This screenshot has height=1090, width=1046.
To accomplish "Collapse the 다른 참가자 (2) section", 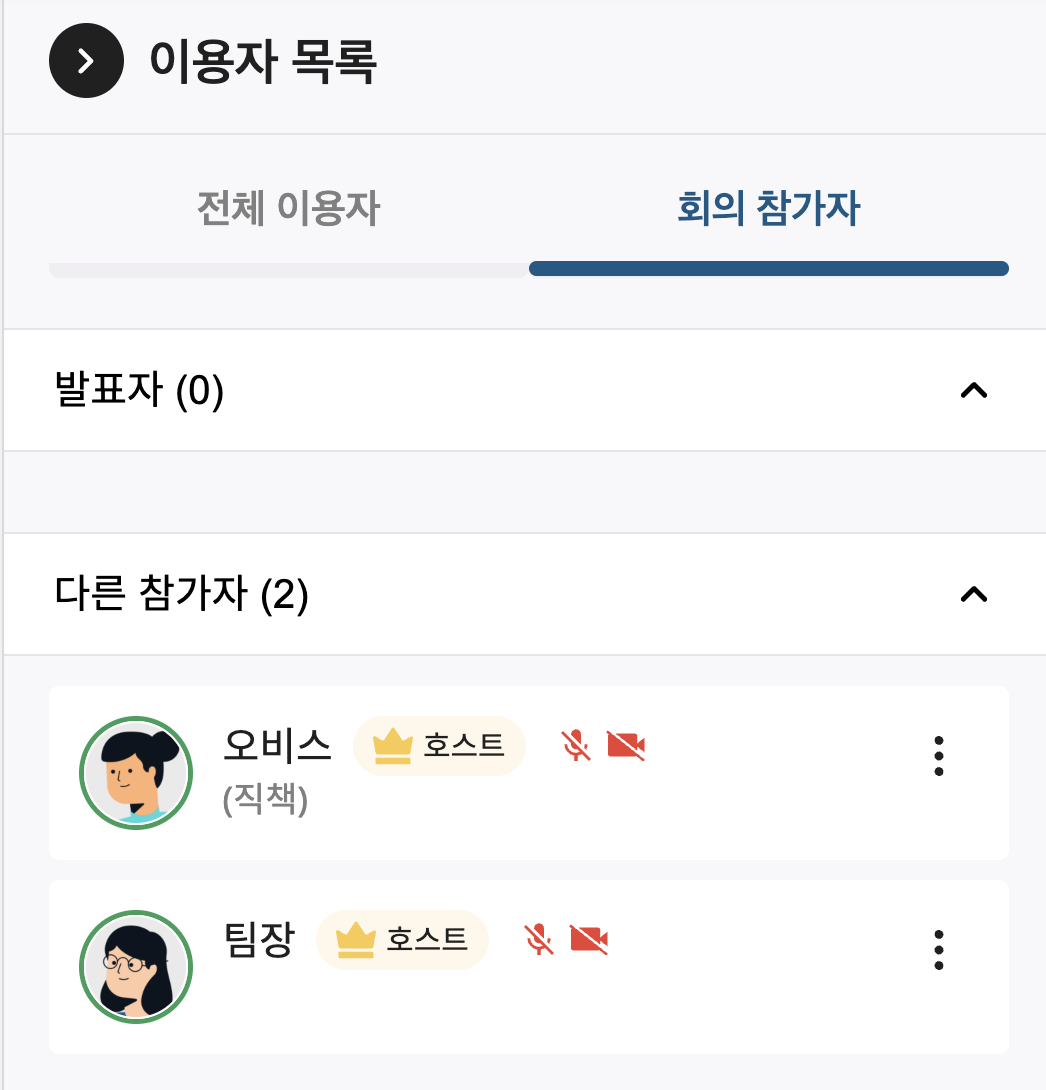I will click(x=972, y=594).
